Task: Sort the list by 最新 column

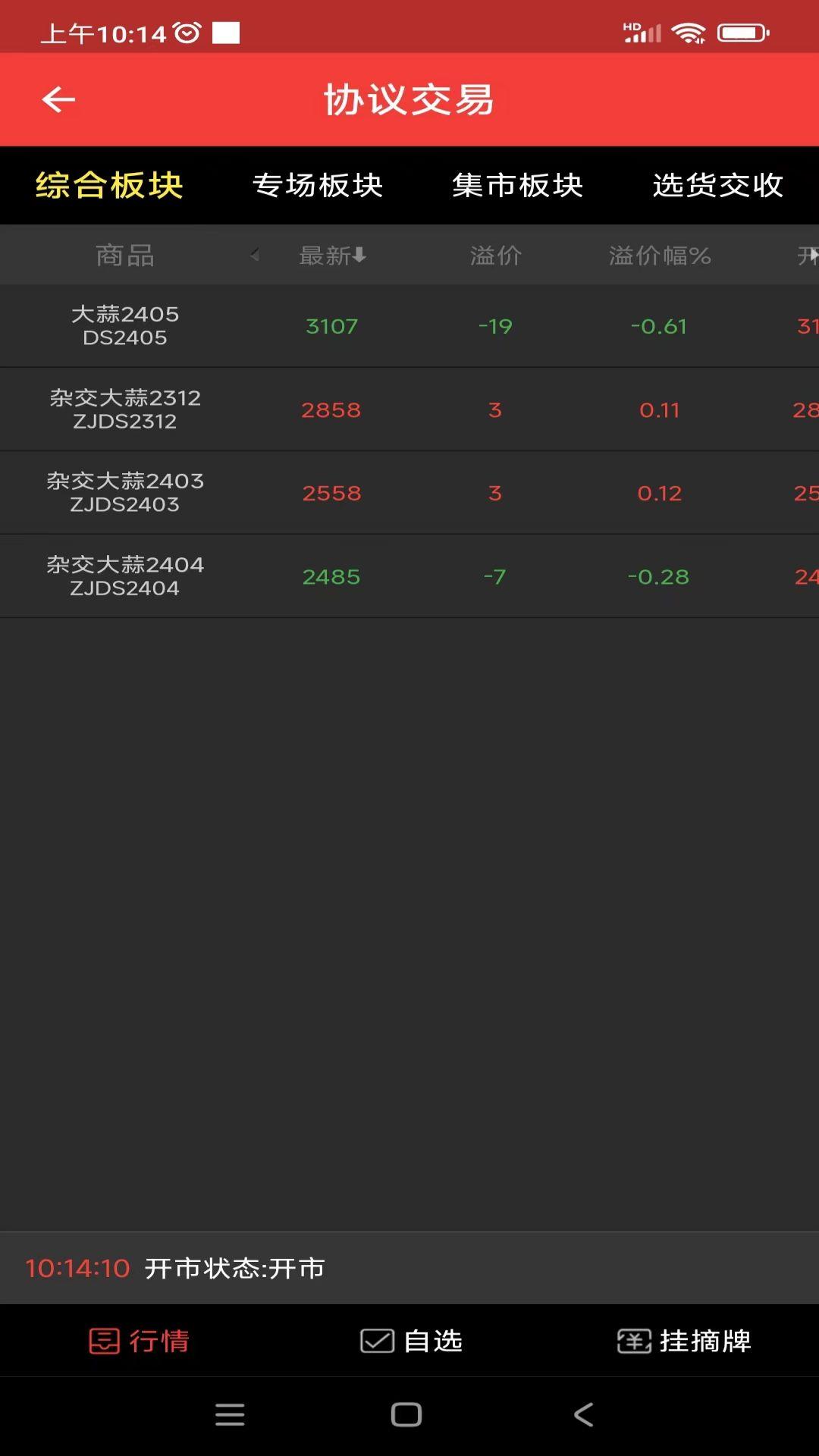Action: pyautogui.click(x=332, y=256)
